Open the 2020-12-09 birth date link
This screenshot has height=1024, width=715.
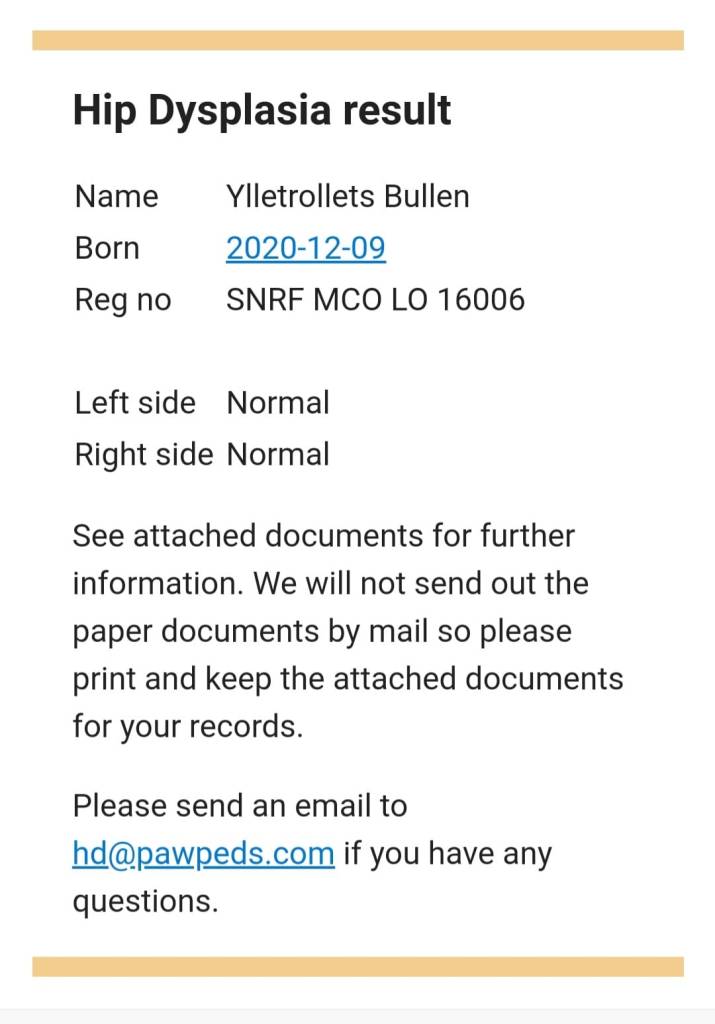[x=306, y=248]
